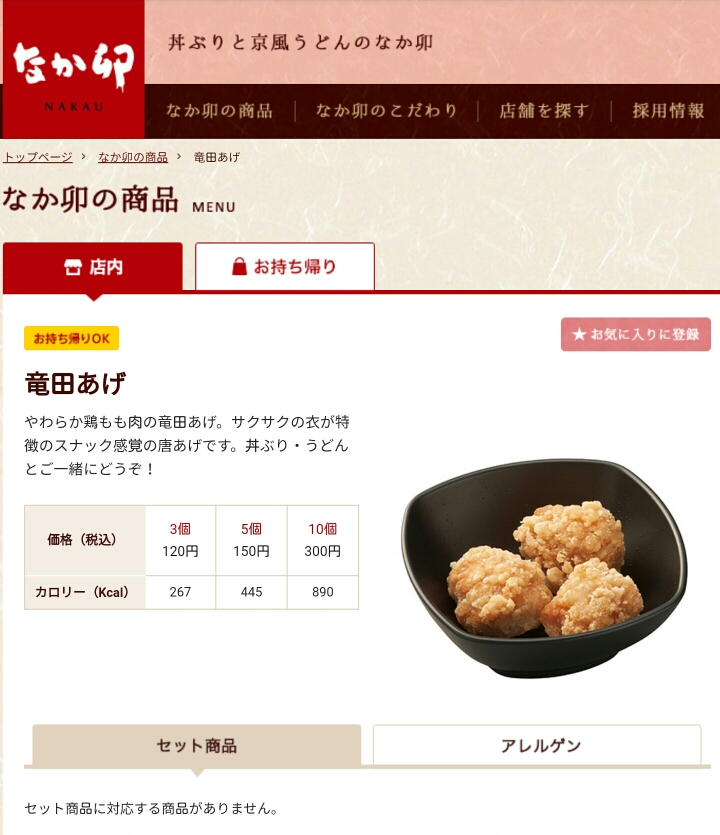Add 竜田あげ to favorites with お気に入りに登録
This screenshot has height=835, width=720.
point(636,334)
